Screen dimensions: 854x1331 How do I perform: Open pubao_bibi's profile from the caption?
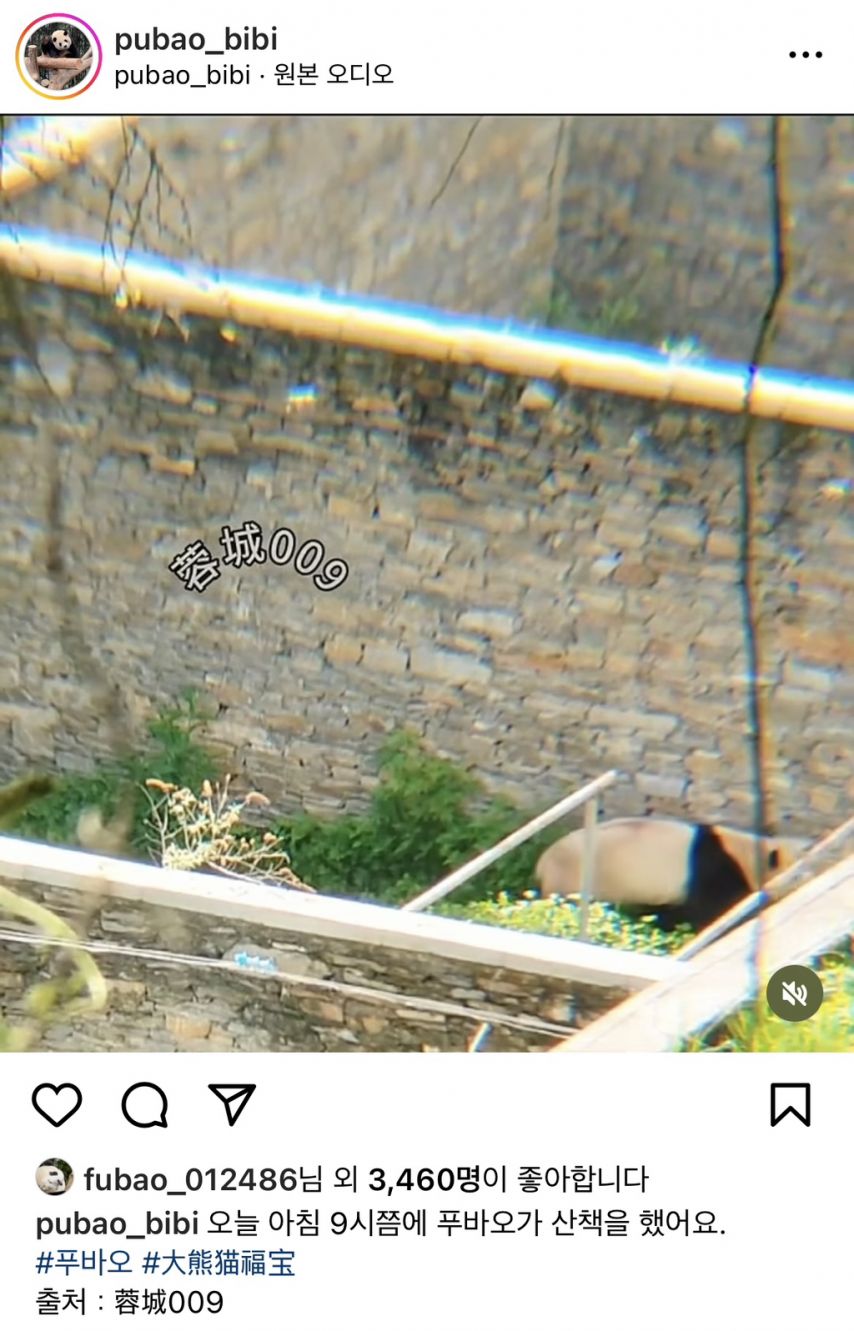coord(119,1223)
